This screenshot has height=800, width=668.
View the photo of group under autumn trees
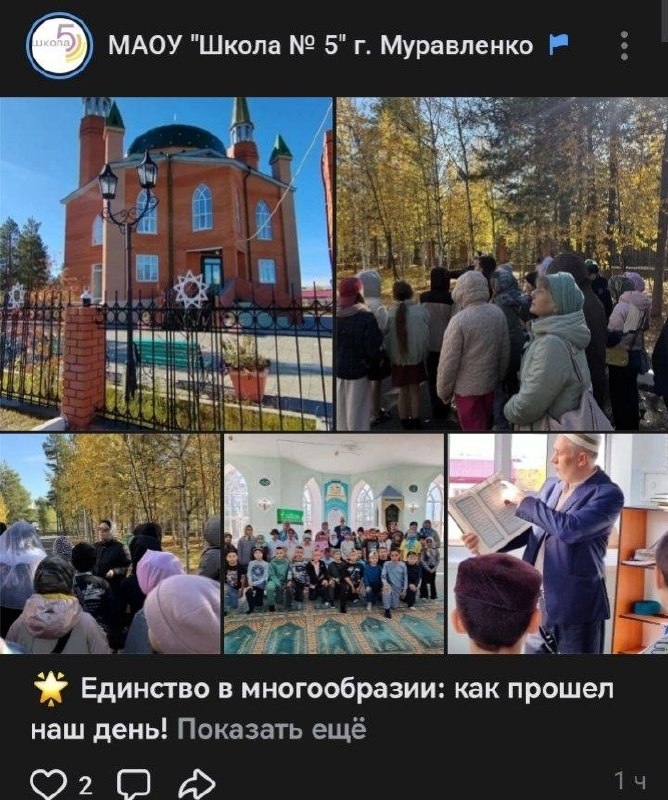tap(502, 264)
